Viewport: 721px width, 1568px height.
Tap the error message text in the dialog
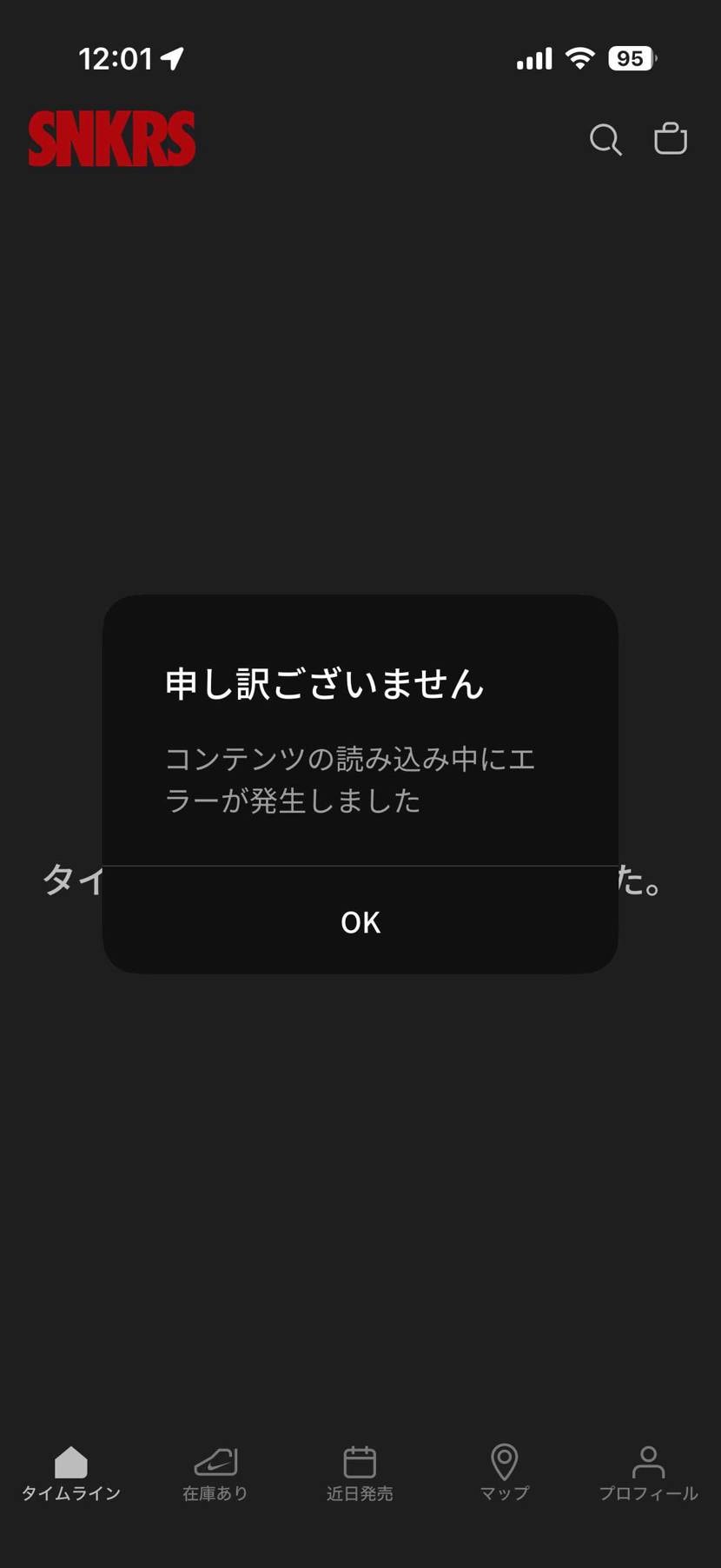351,780
